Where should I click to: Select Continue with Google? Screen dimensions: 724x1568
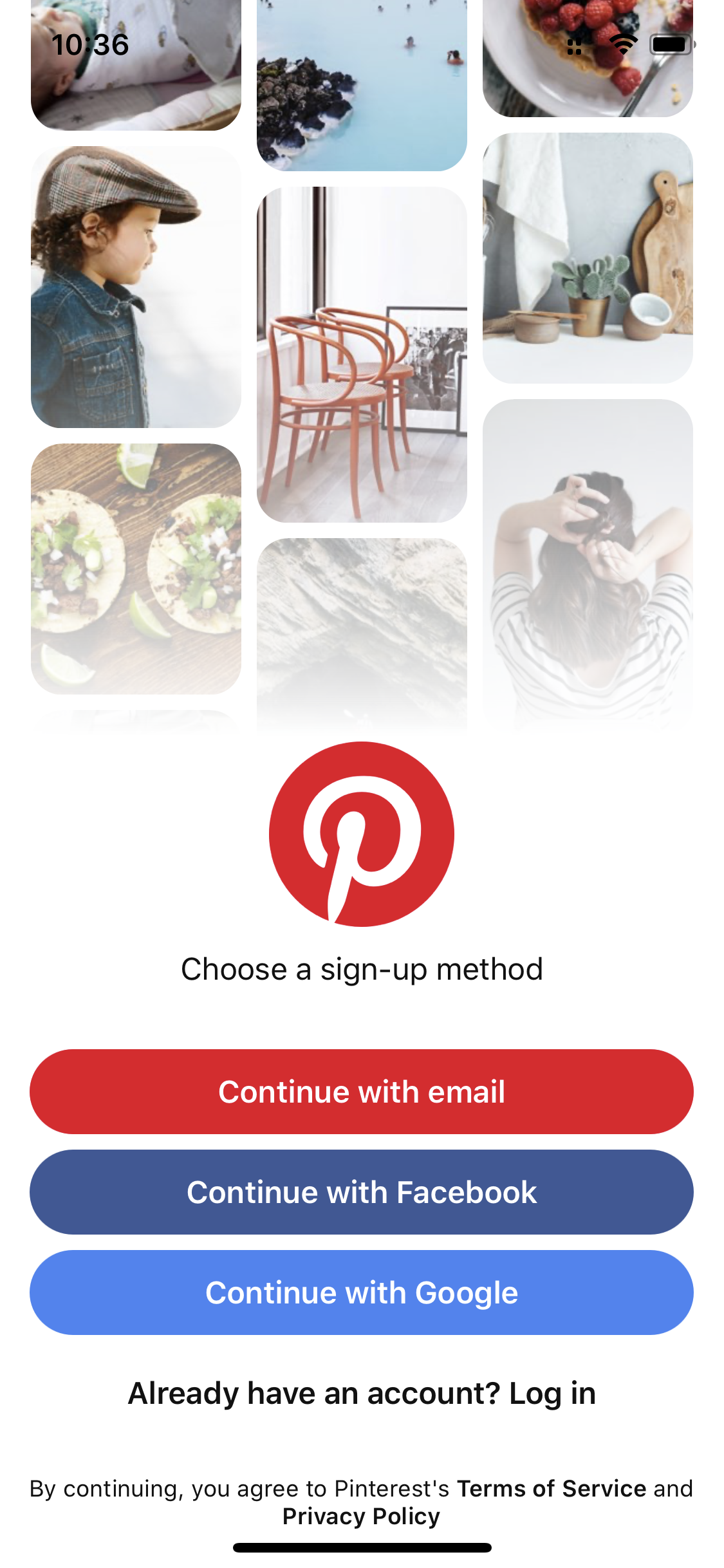362,1293
